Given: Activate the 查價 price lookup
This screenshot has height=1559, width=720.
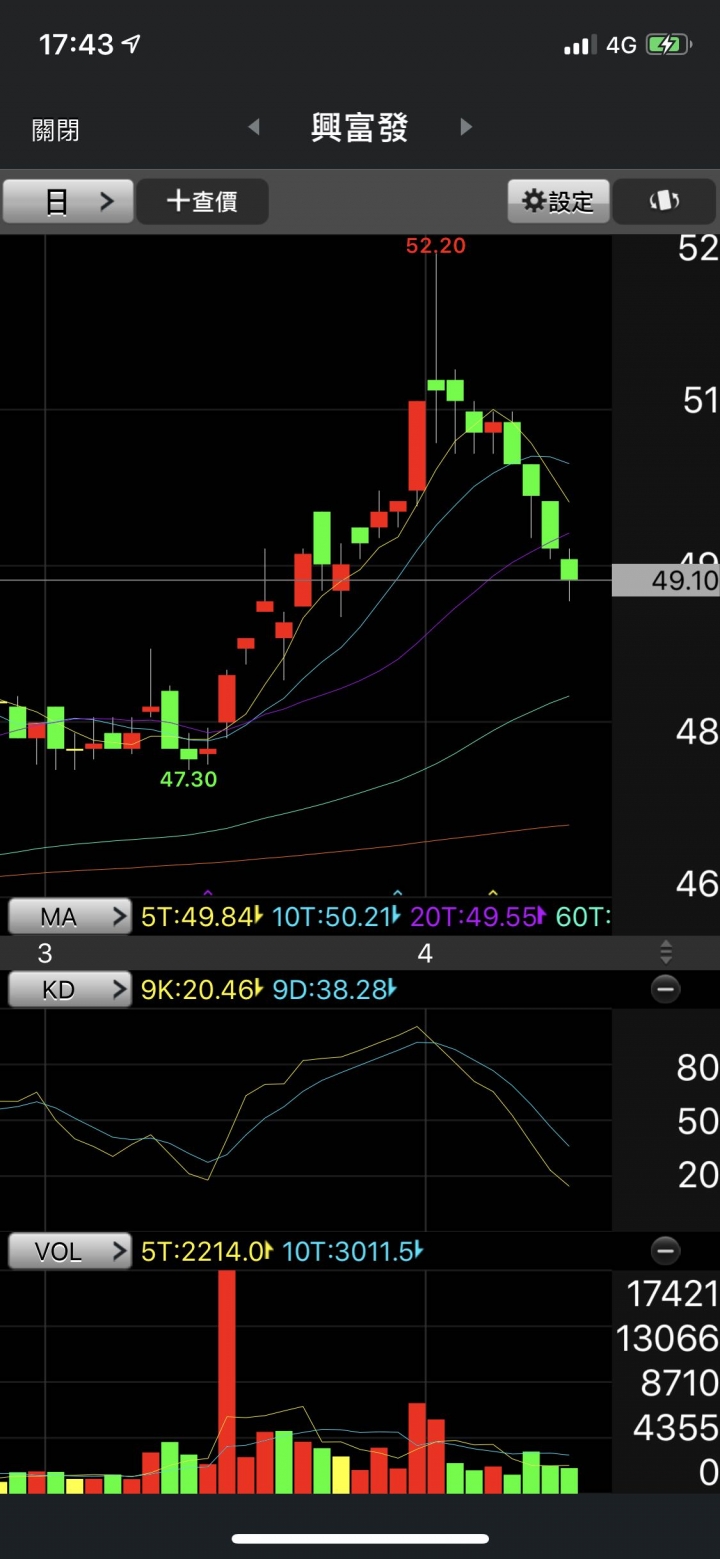Looking at the screenshot, I should coord(202,201).
